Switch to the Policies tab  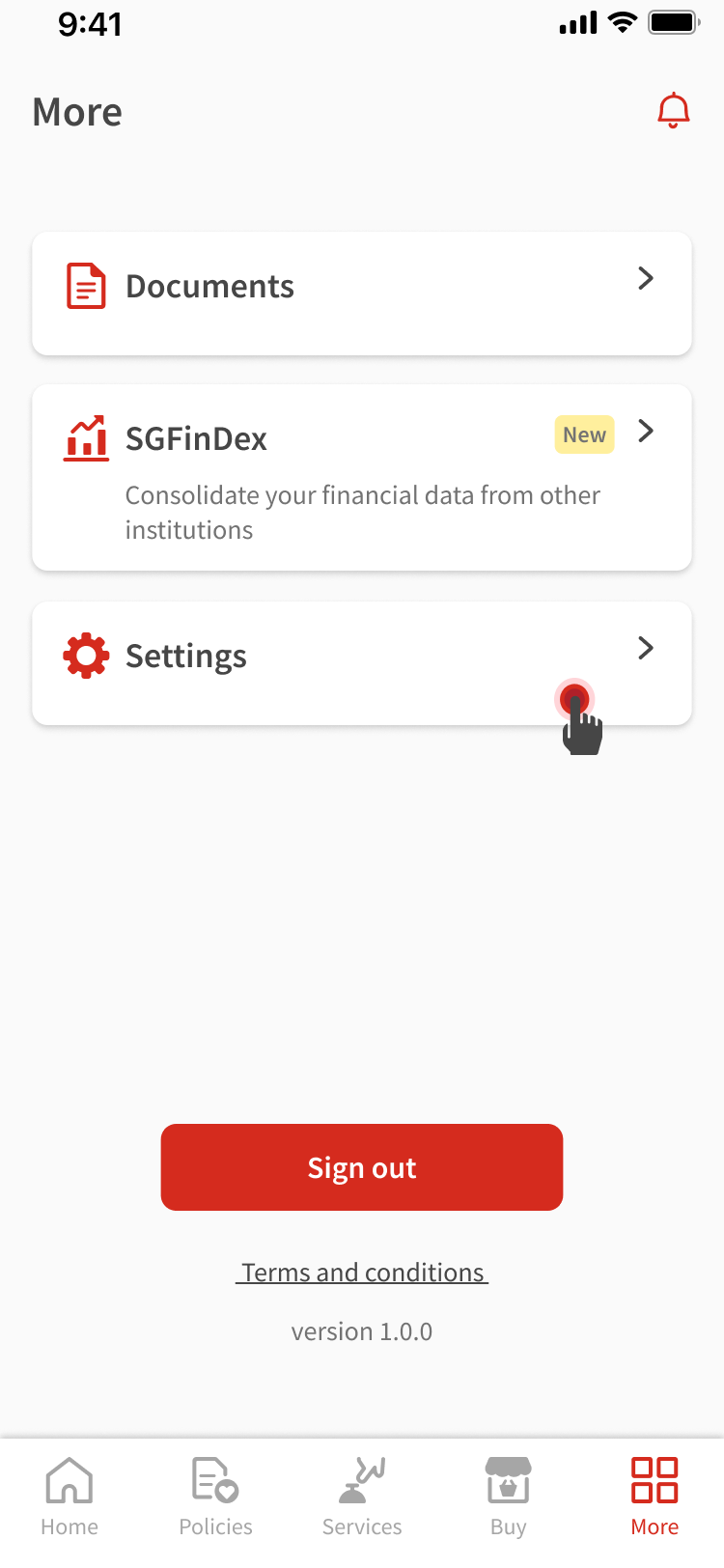215,1497
